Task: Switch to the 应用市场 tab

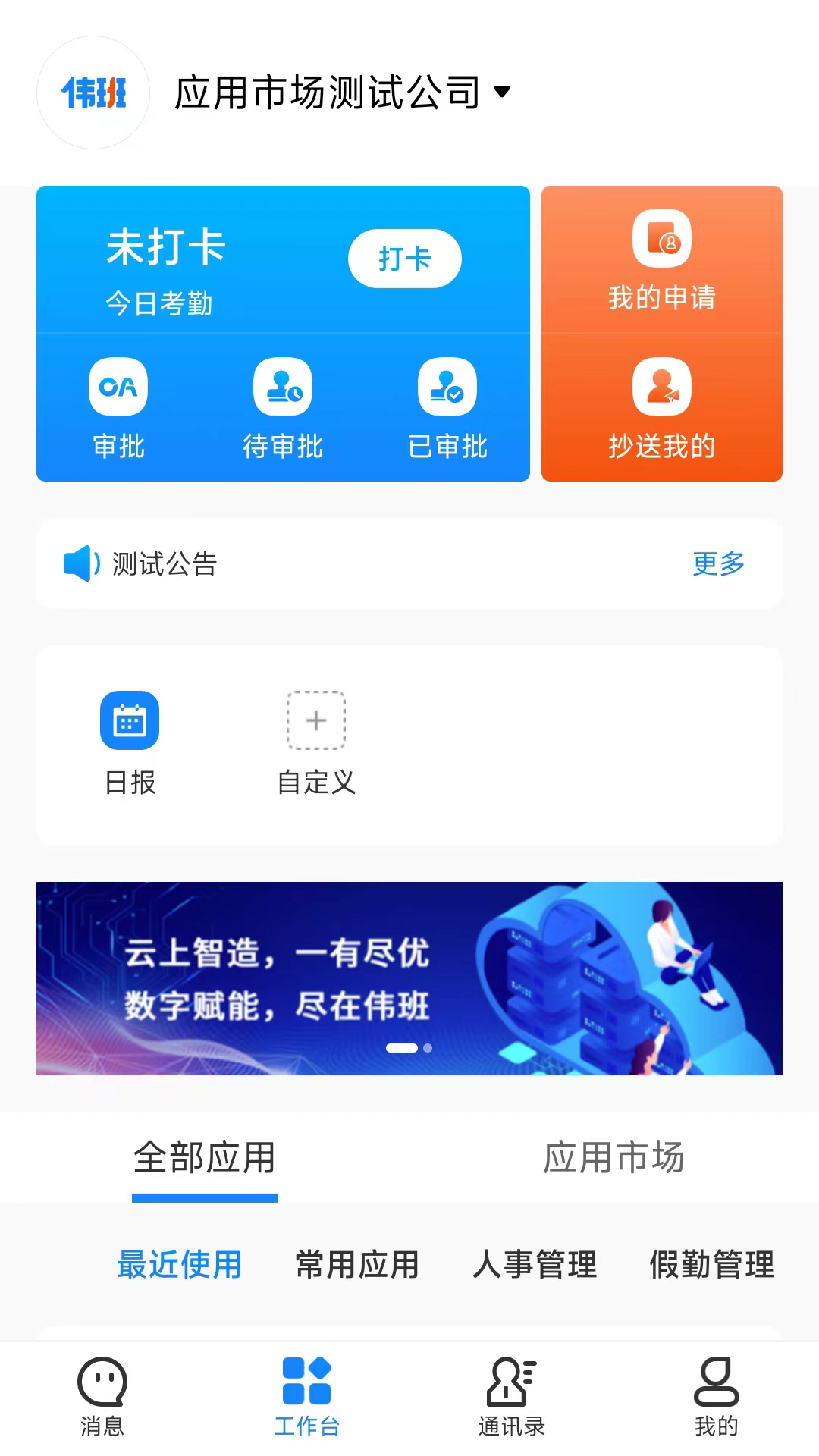Action: 613,1158
